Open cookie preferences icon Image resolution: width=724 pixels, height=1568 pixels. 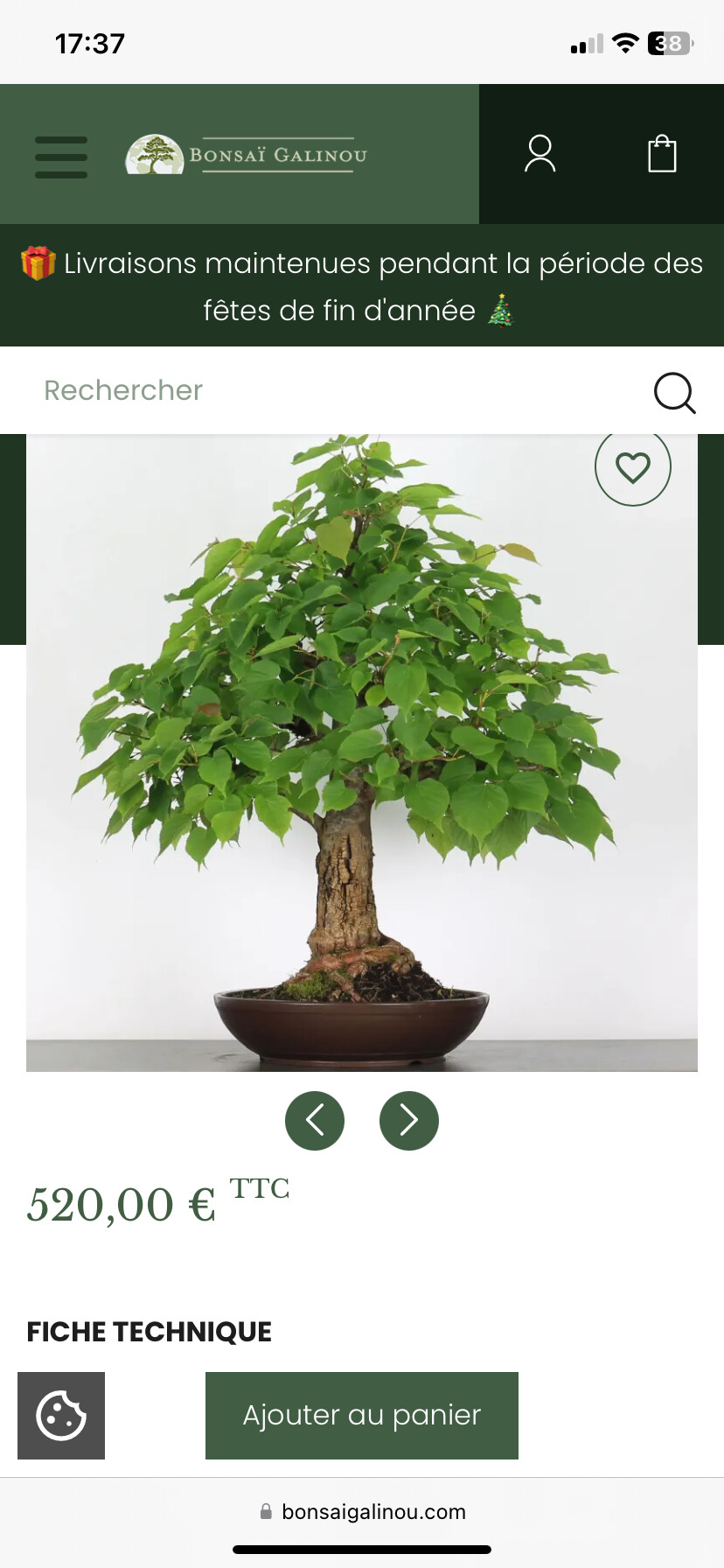click(61, 1416)
